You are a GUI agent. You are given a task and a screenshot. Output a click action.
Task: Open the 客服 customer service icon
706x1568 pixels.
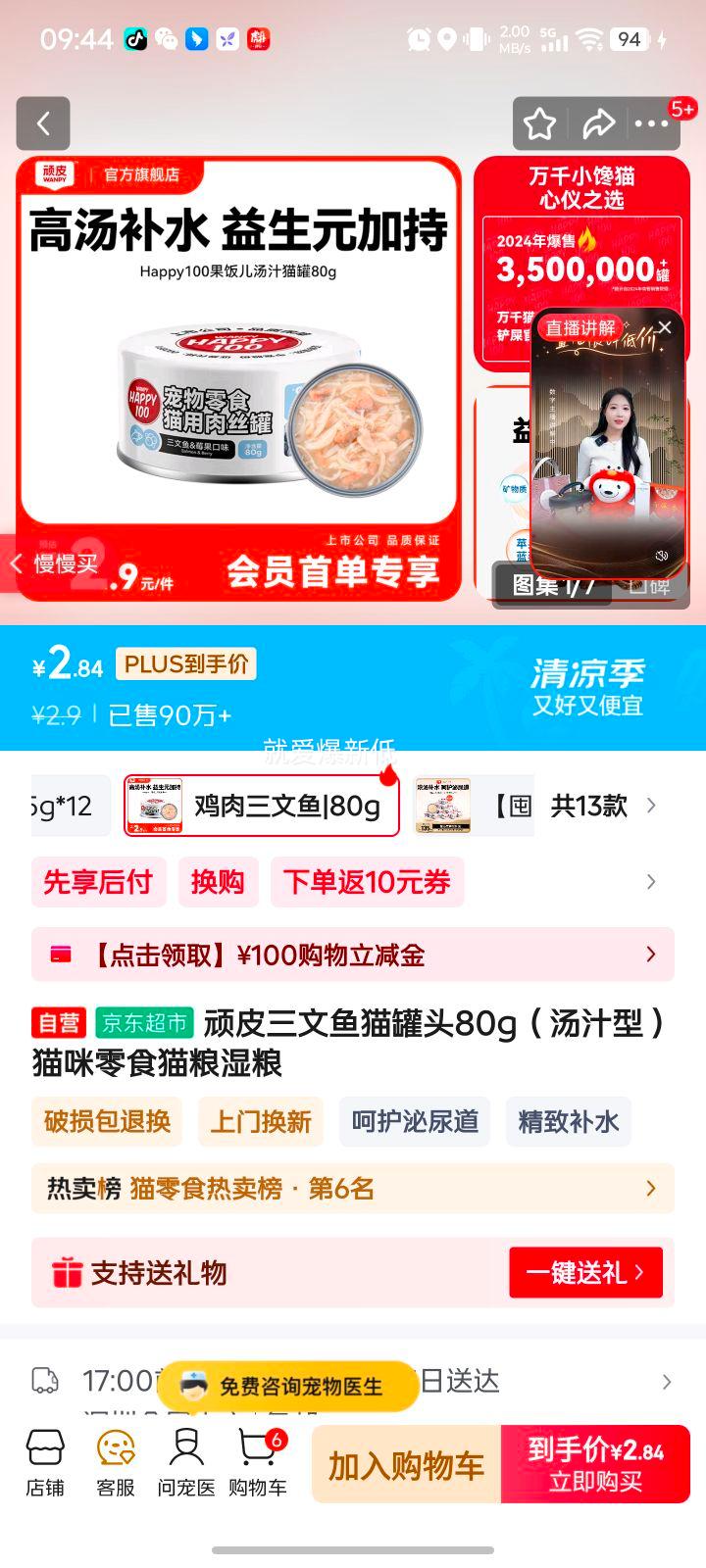coord(116,1462)
